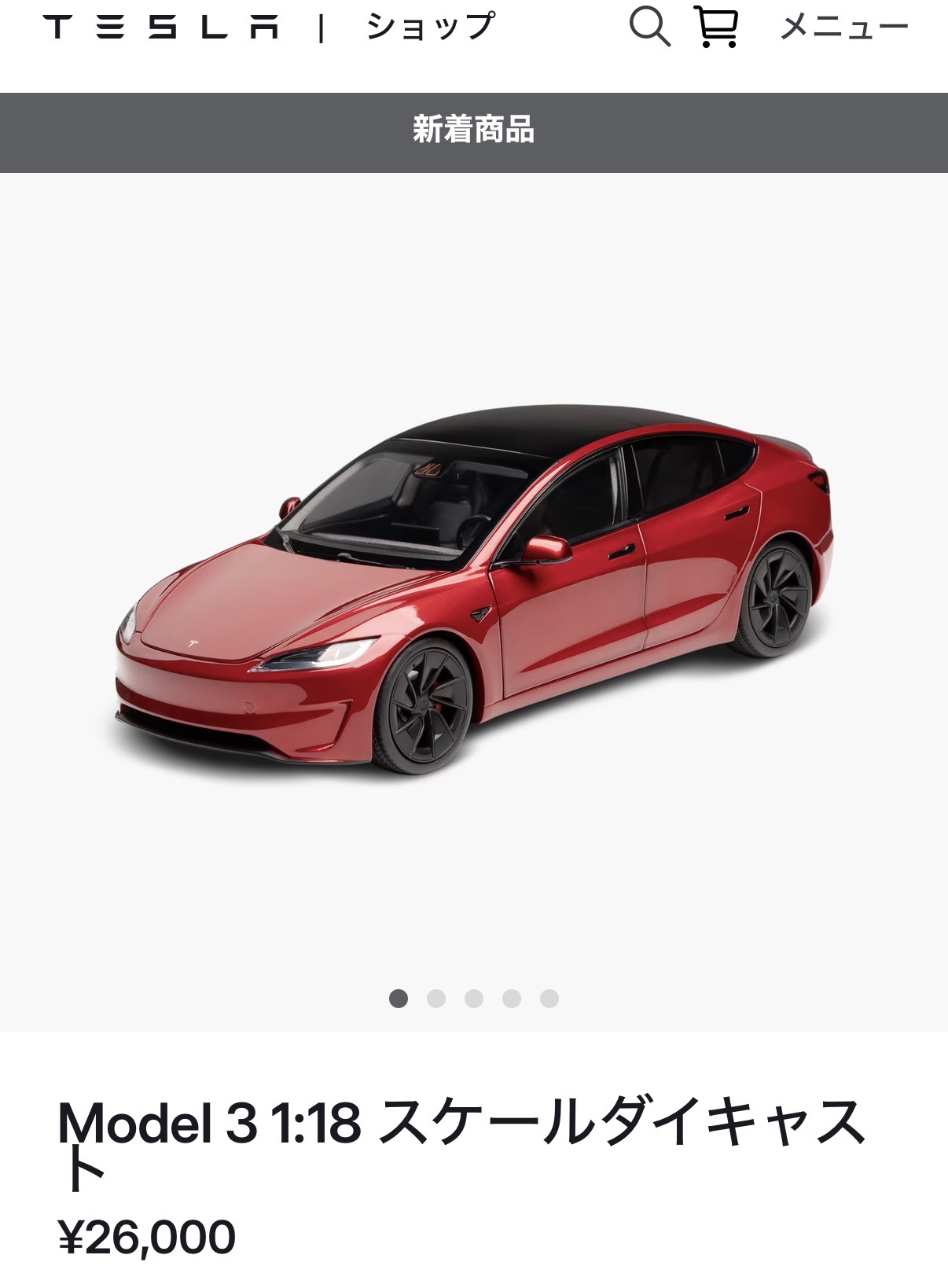This screenshot has height=1288, width=948.
Task: Open the 新着商品 category banner
Action: coord(474,131)
